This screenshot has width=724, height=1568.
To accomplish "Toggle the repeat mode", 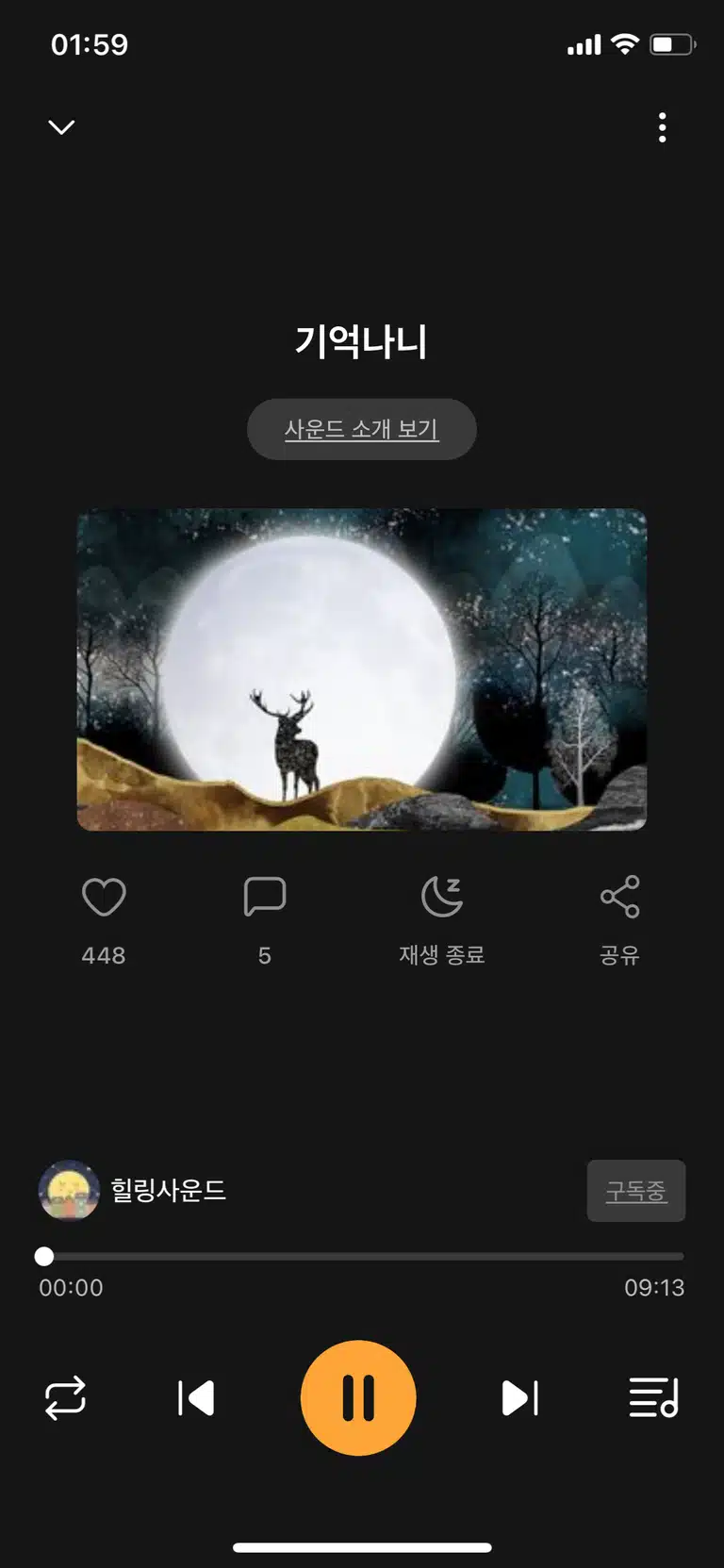I will [x=65, y=1398].
